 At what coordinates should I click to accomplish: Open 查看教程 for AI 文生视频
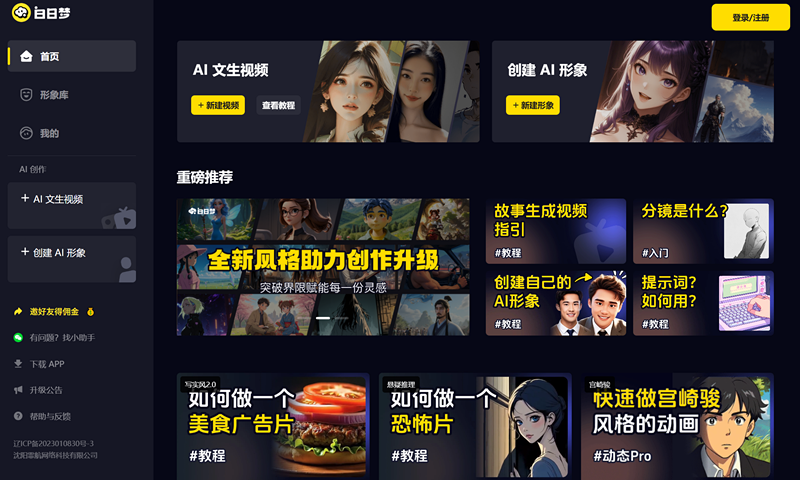[278, 105]
